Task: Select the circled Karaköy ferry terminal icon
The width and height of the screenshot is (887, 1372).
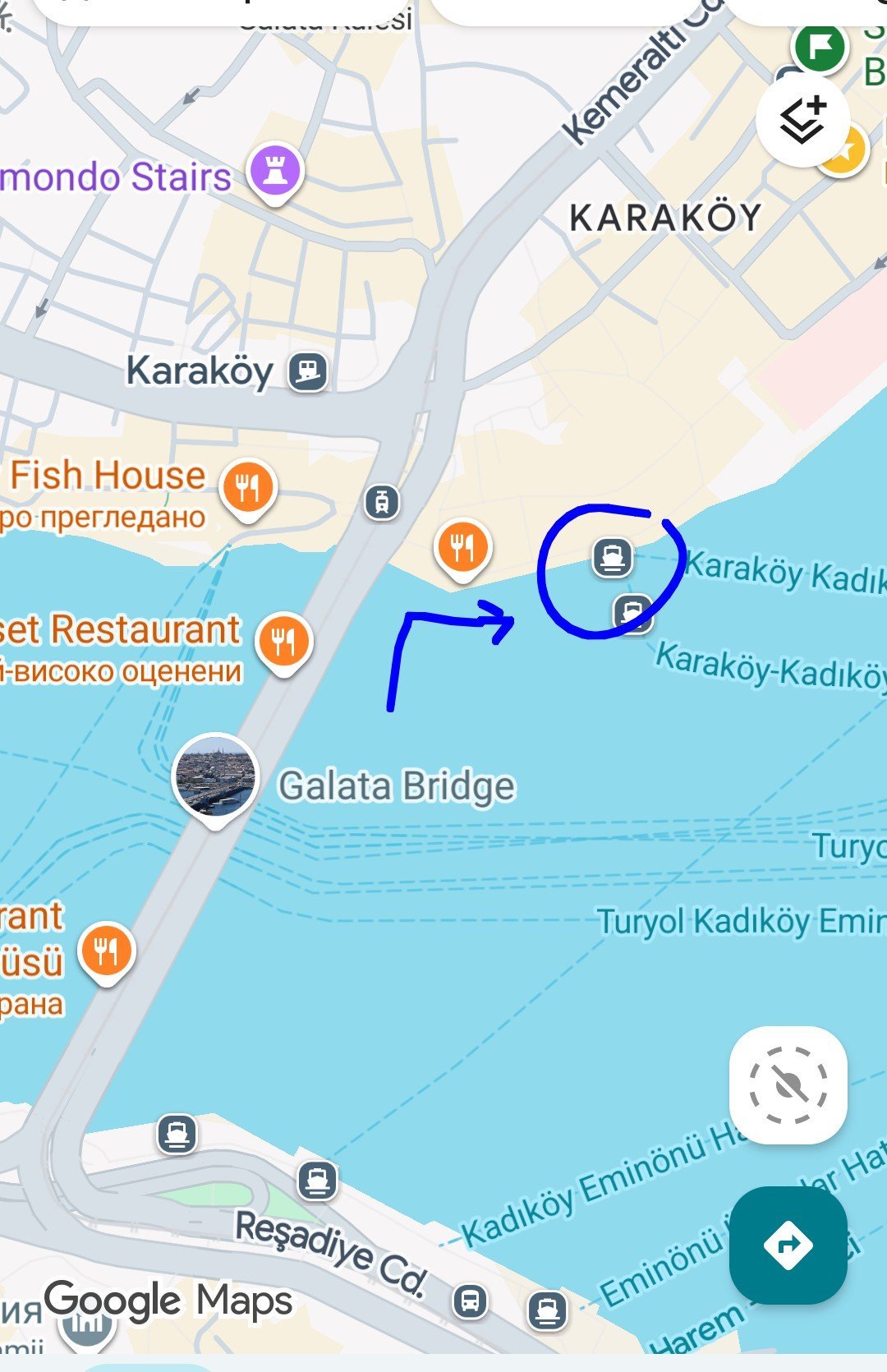Action: pos(613,558)
